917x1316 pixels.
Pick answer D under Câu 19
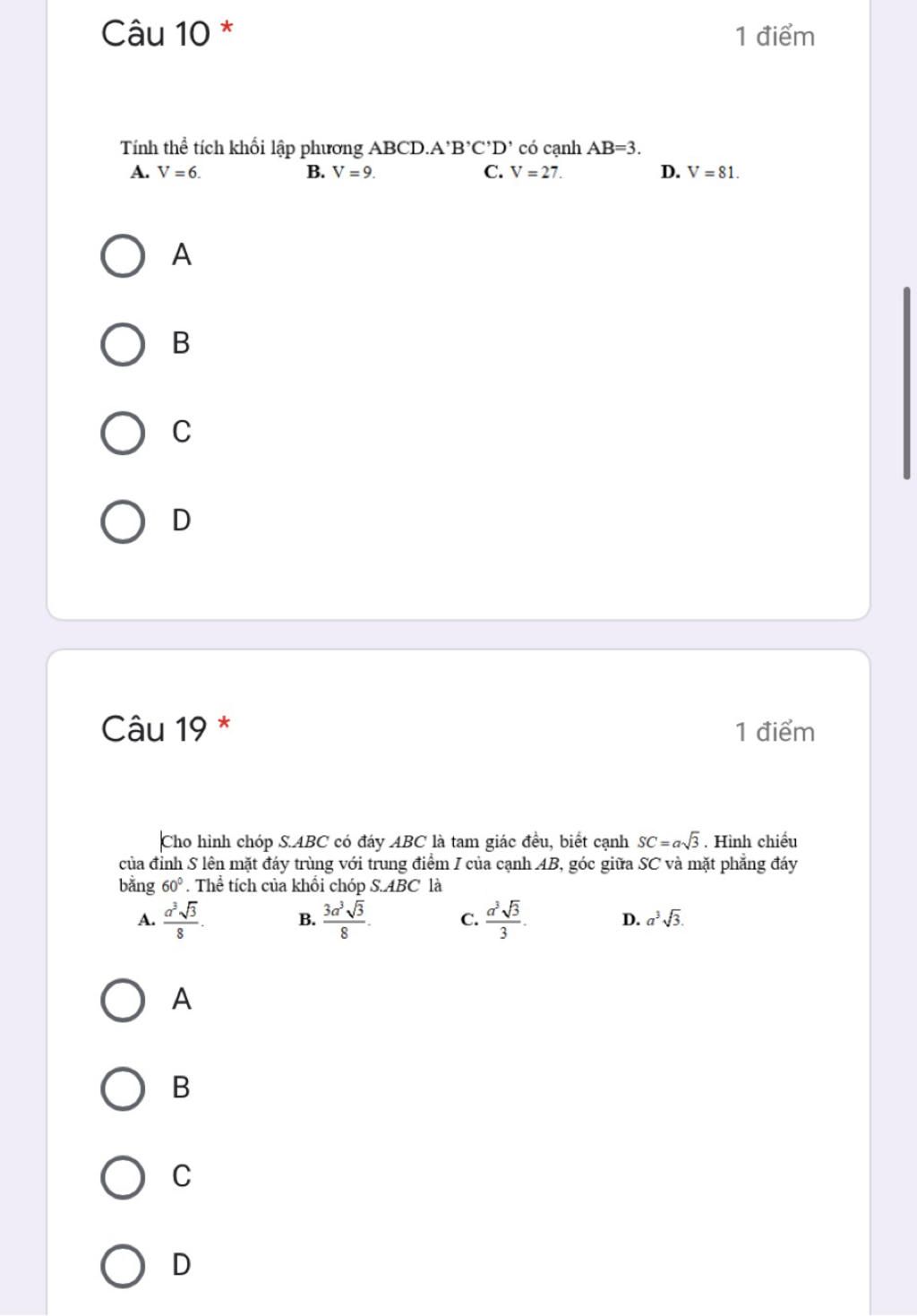123,1266
